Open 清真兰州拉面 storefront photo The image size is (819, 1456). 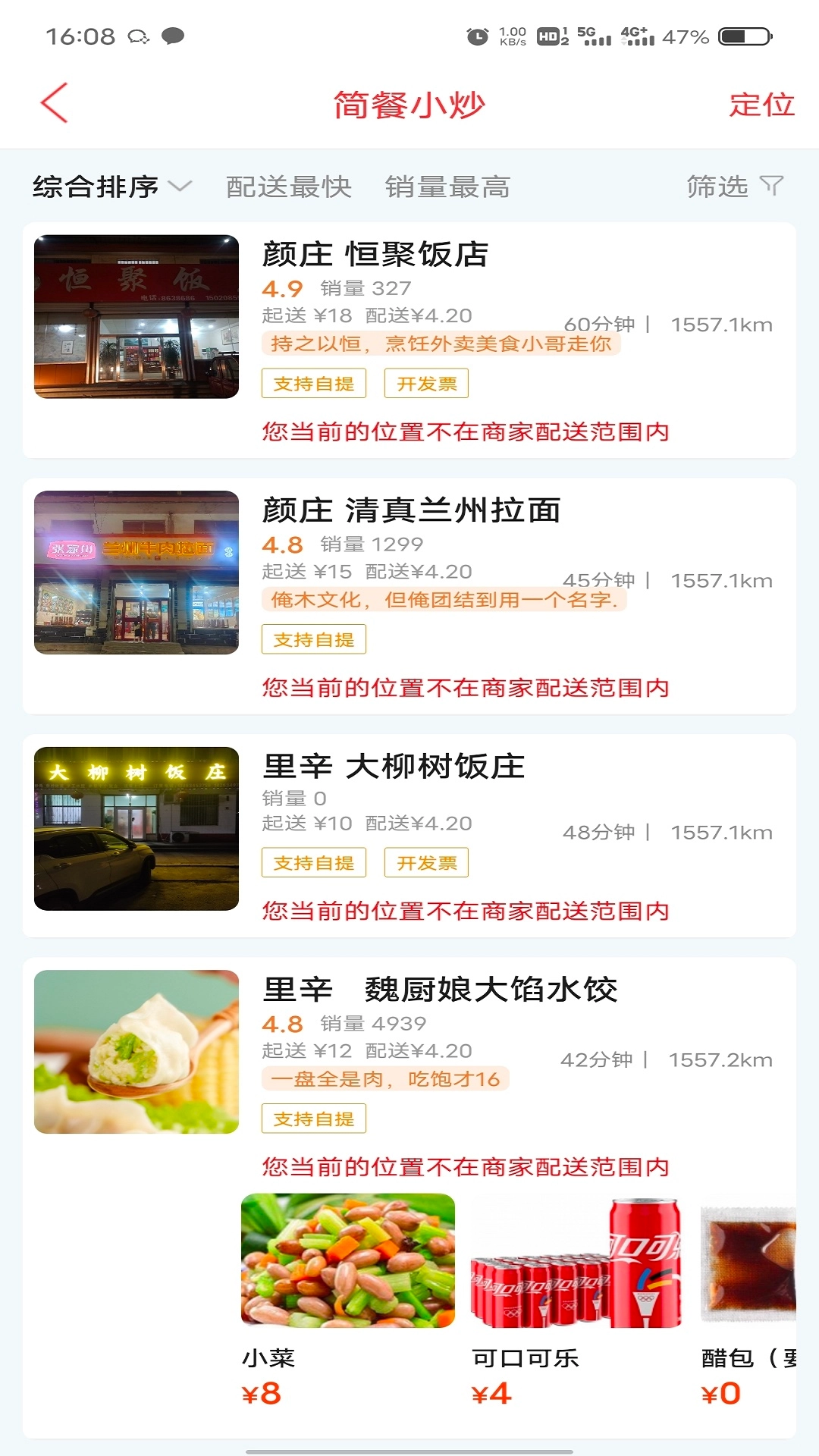pyautogui.click(x=135, y=574)
